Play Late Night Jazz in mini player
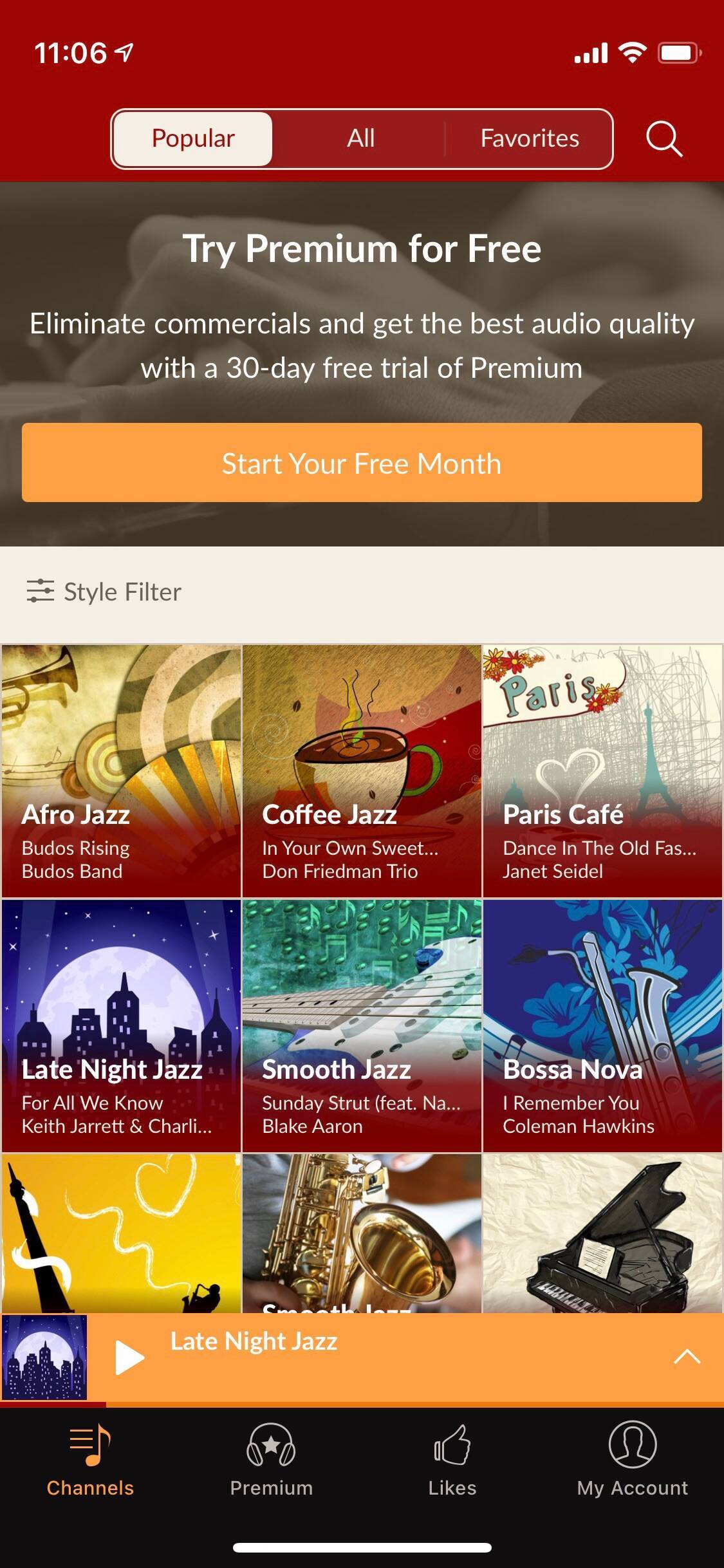Screen dimensions: 724x1568 129,1358
